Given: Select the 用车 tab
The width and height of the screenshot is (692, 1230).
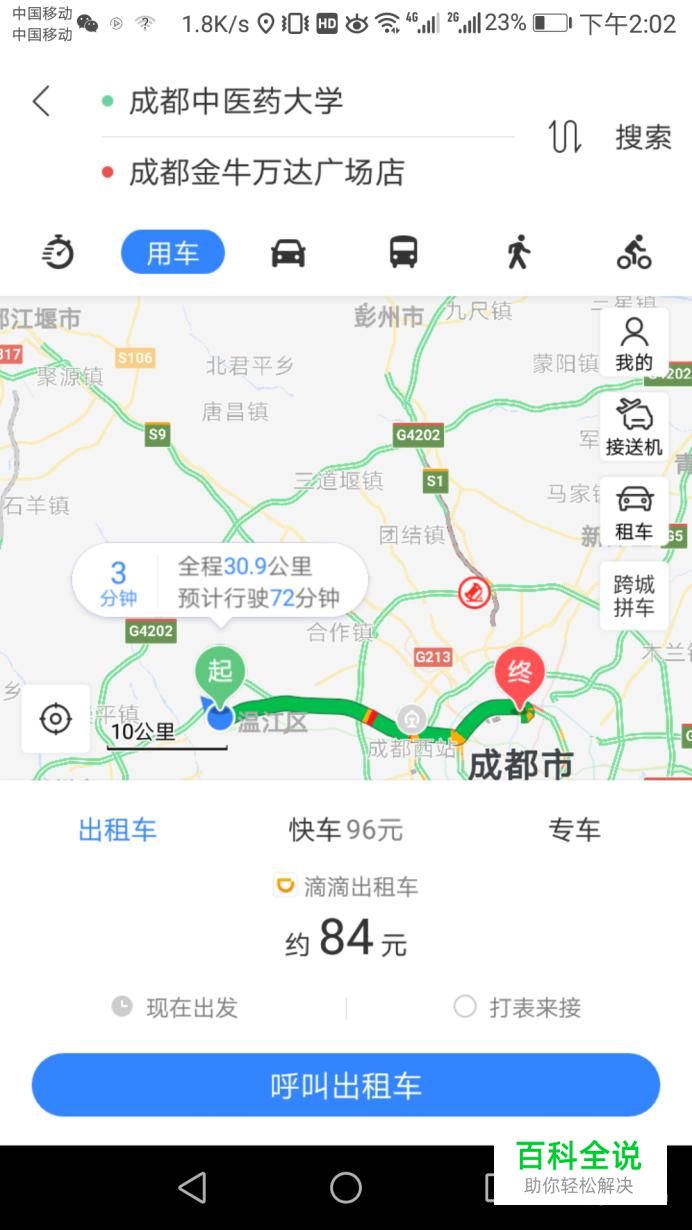Looking at the screenshot, I should point(173,252).
